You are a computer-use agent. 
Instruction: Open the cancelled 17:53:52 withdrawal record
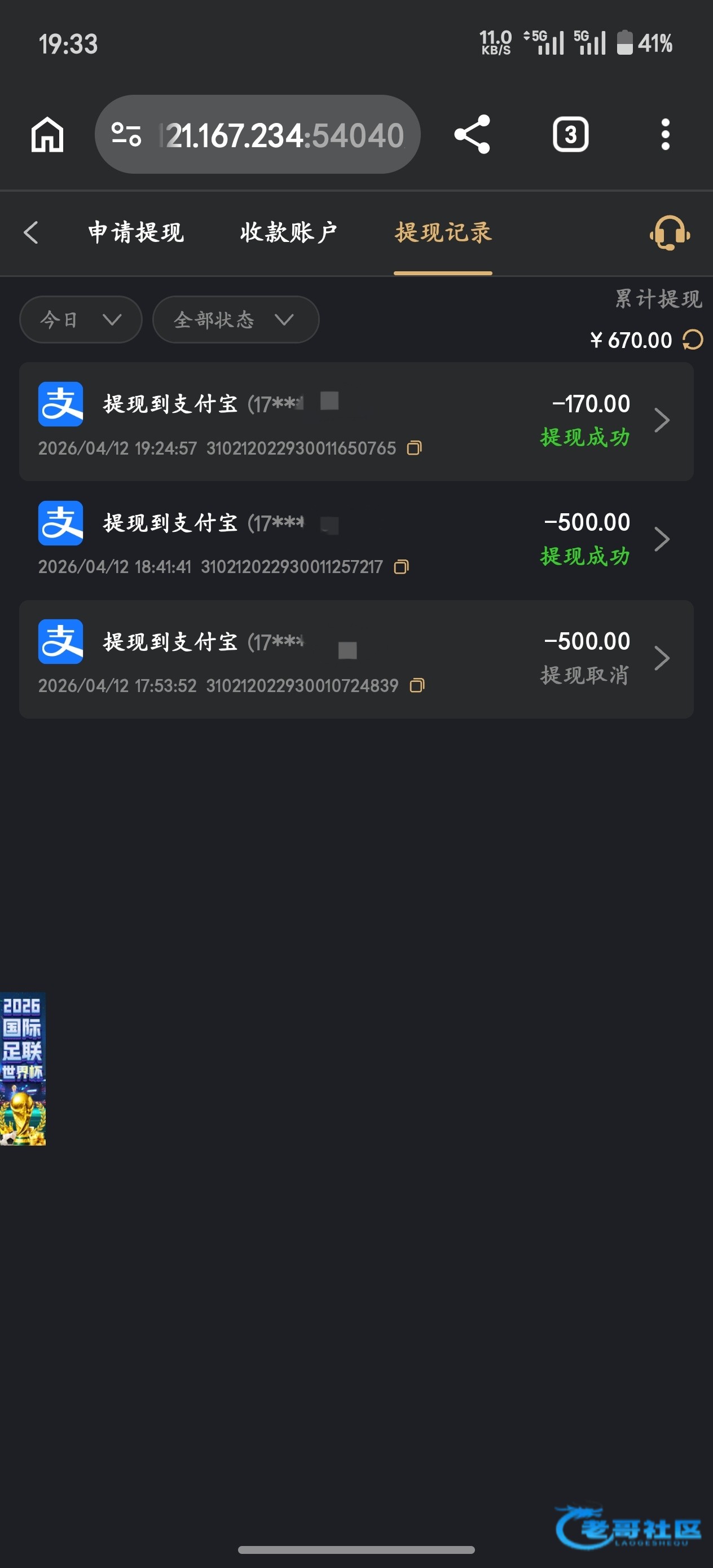click(x=356, y=659)
